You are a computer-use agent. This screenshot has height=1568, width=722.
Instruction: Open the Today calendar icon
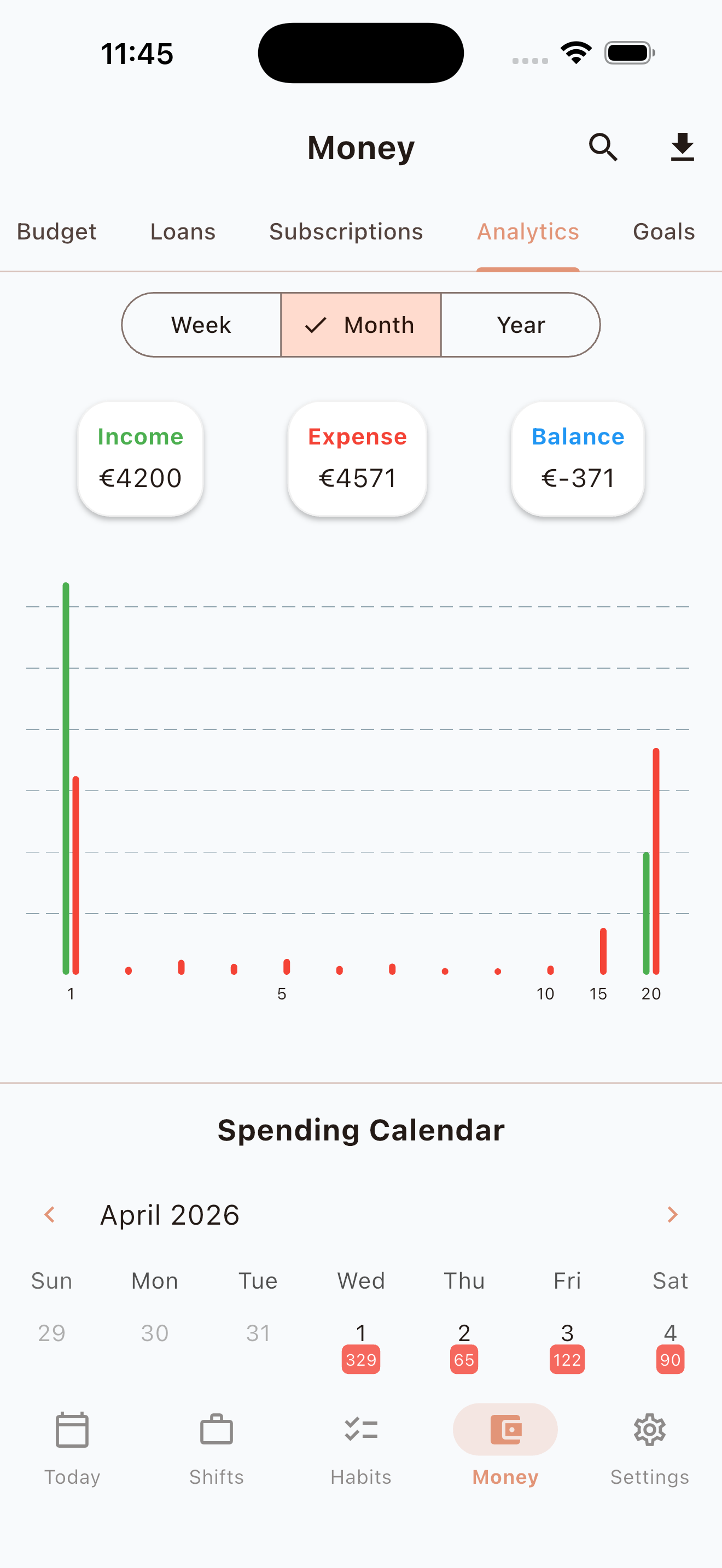point(71,1430)
